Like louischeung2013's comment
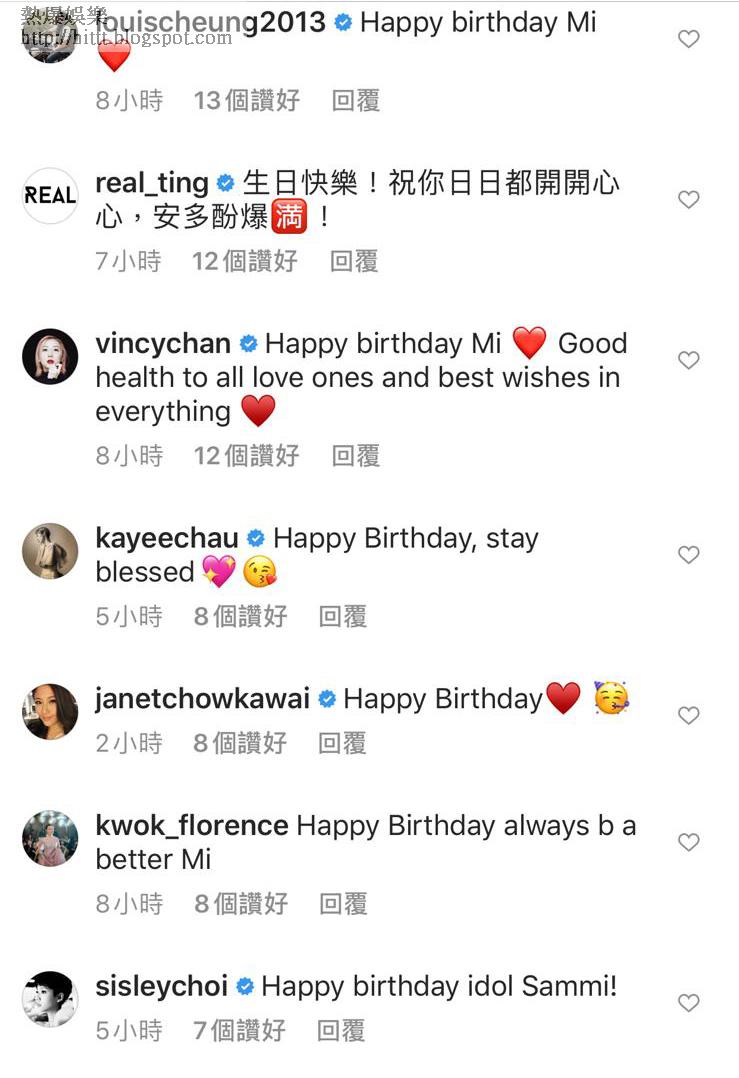The width and height of the screenshot is (739, 1078). 688,39
